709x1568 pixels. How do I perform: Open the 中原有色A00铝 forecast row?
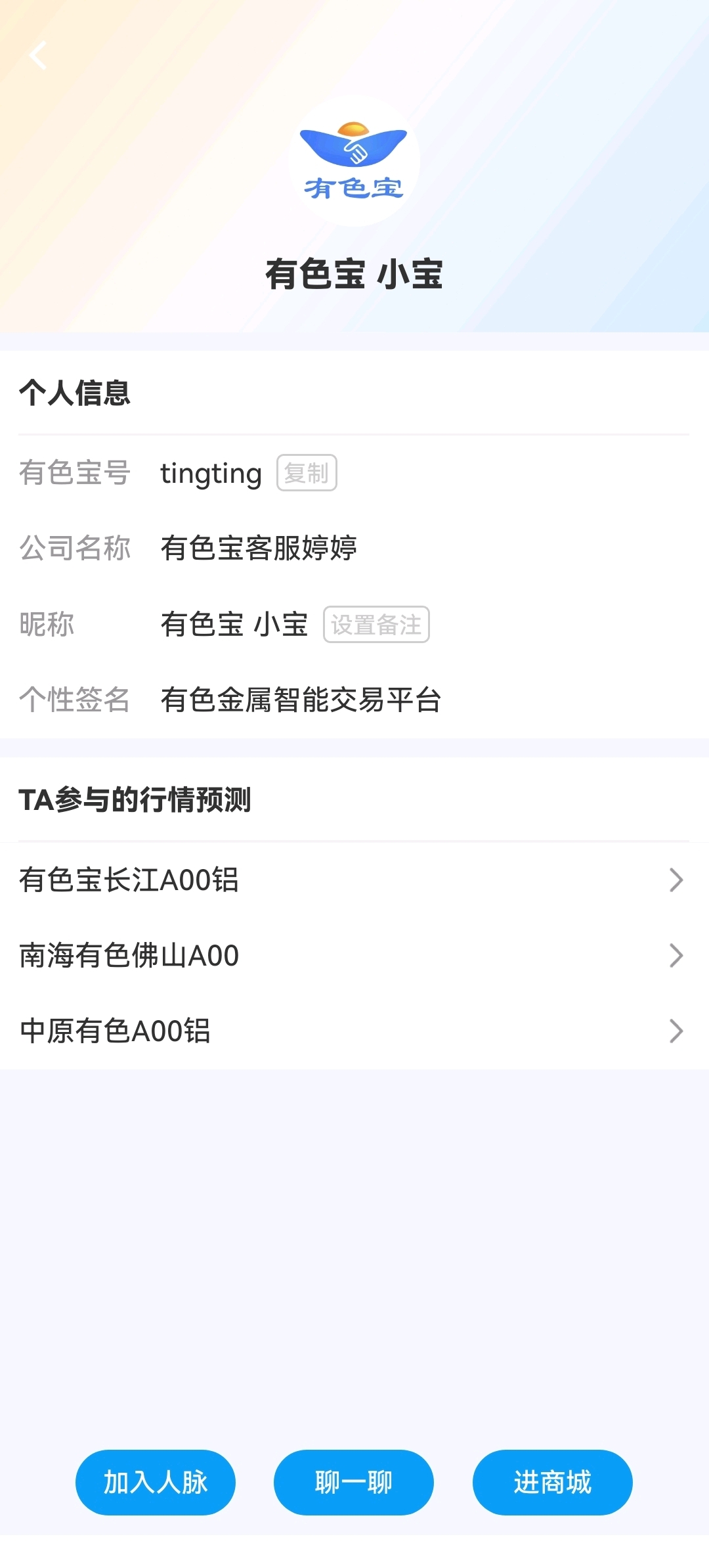[354, 1031]
